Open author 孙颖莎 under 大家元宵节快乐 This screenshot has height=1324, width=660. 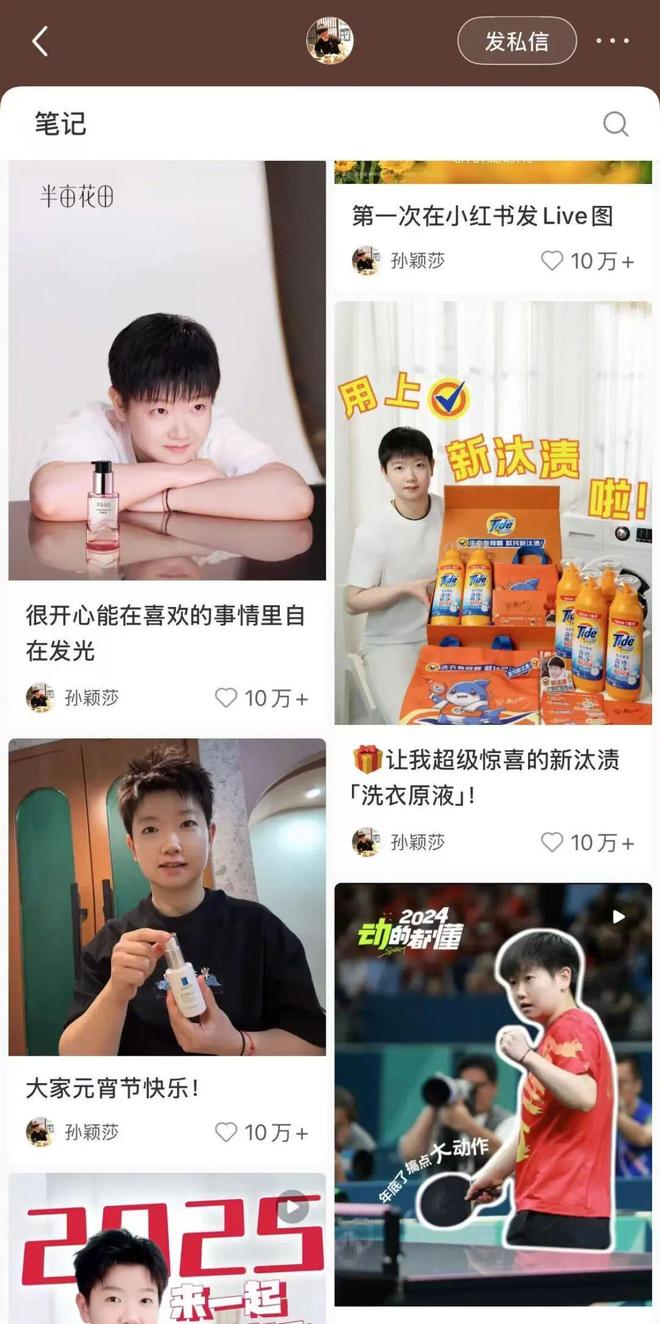90,1132
